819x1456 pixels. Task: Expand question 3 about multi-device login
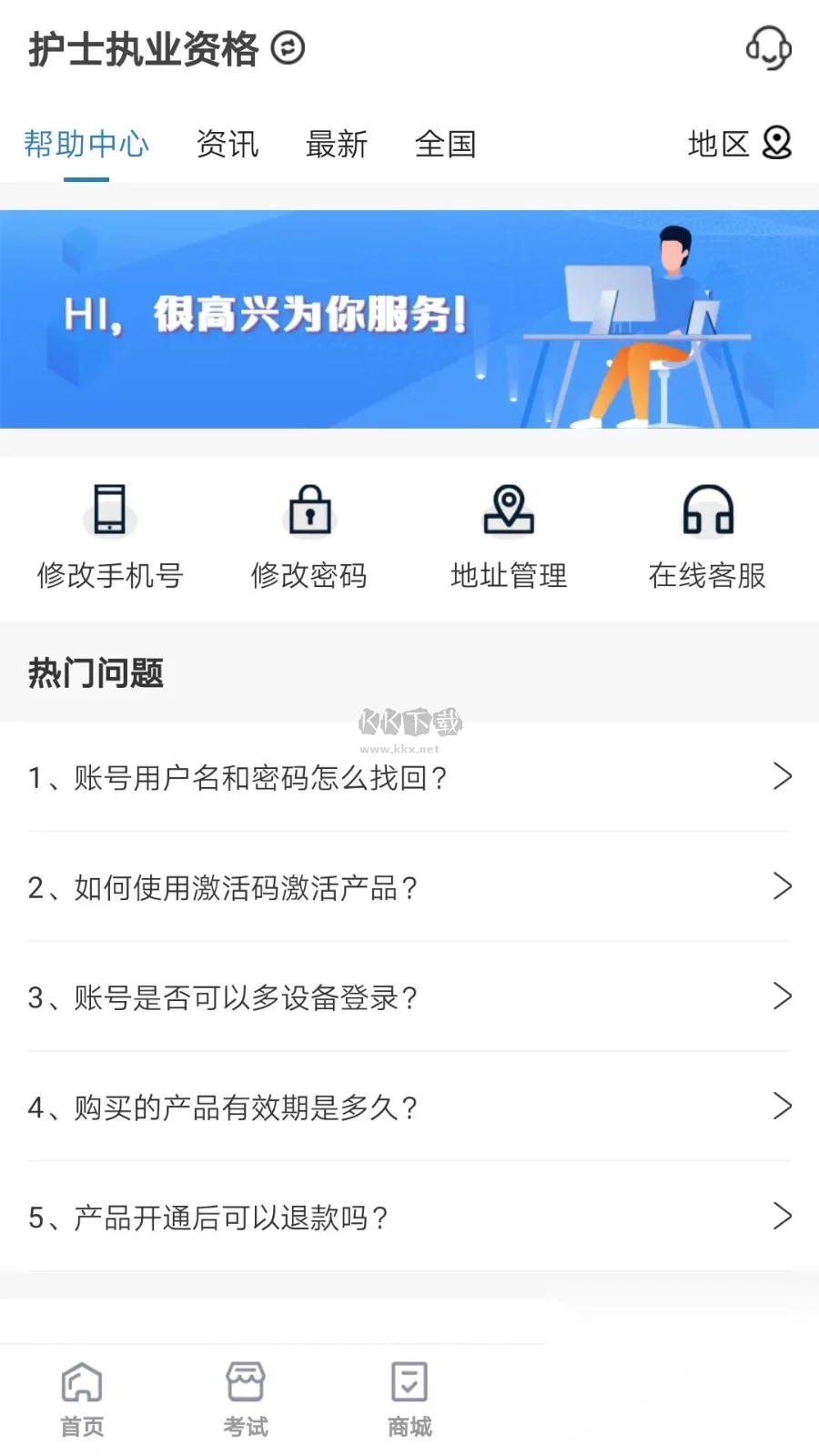tap(409, 996)
